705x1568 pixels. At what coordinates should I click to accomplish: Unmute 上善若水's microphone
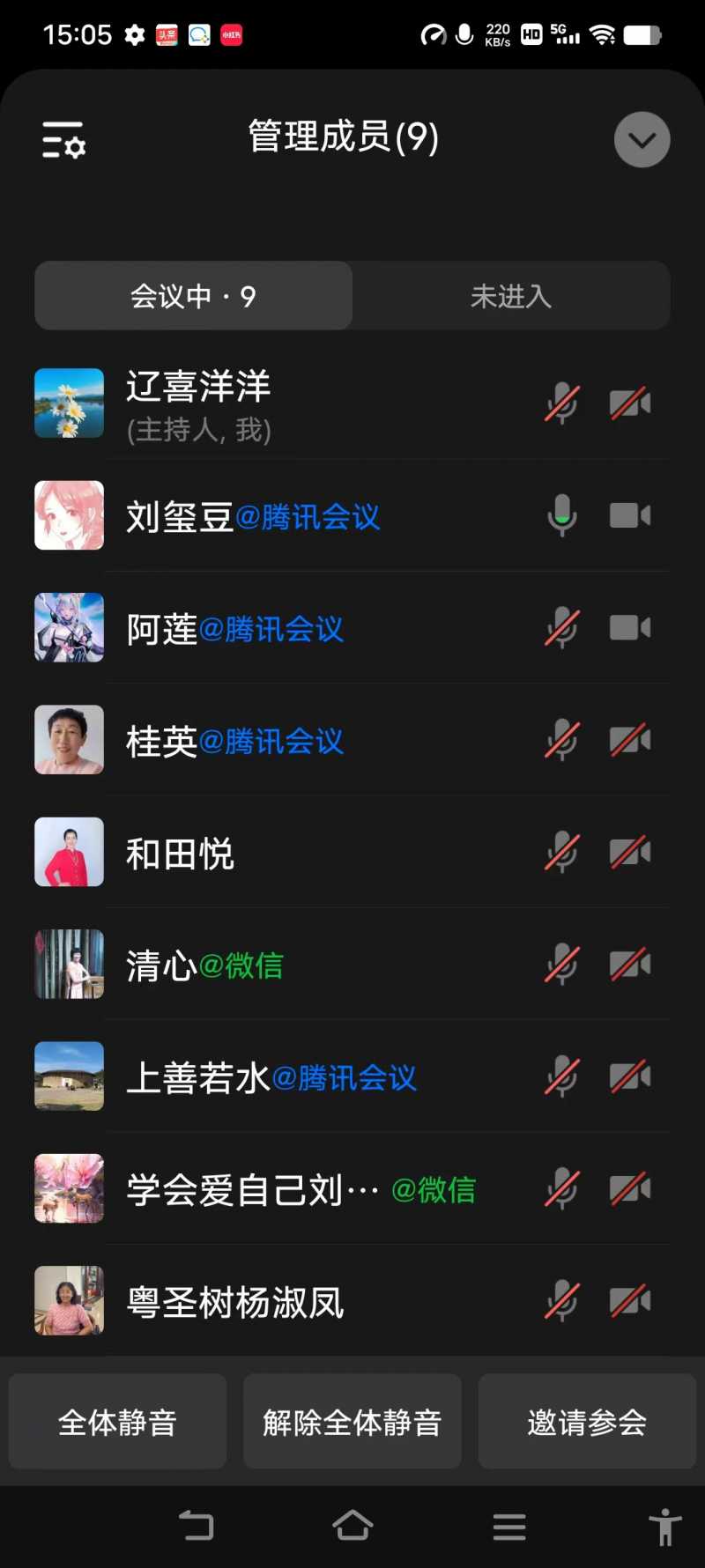(561, 1076)
